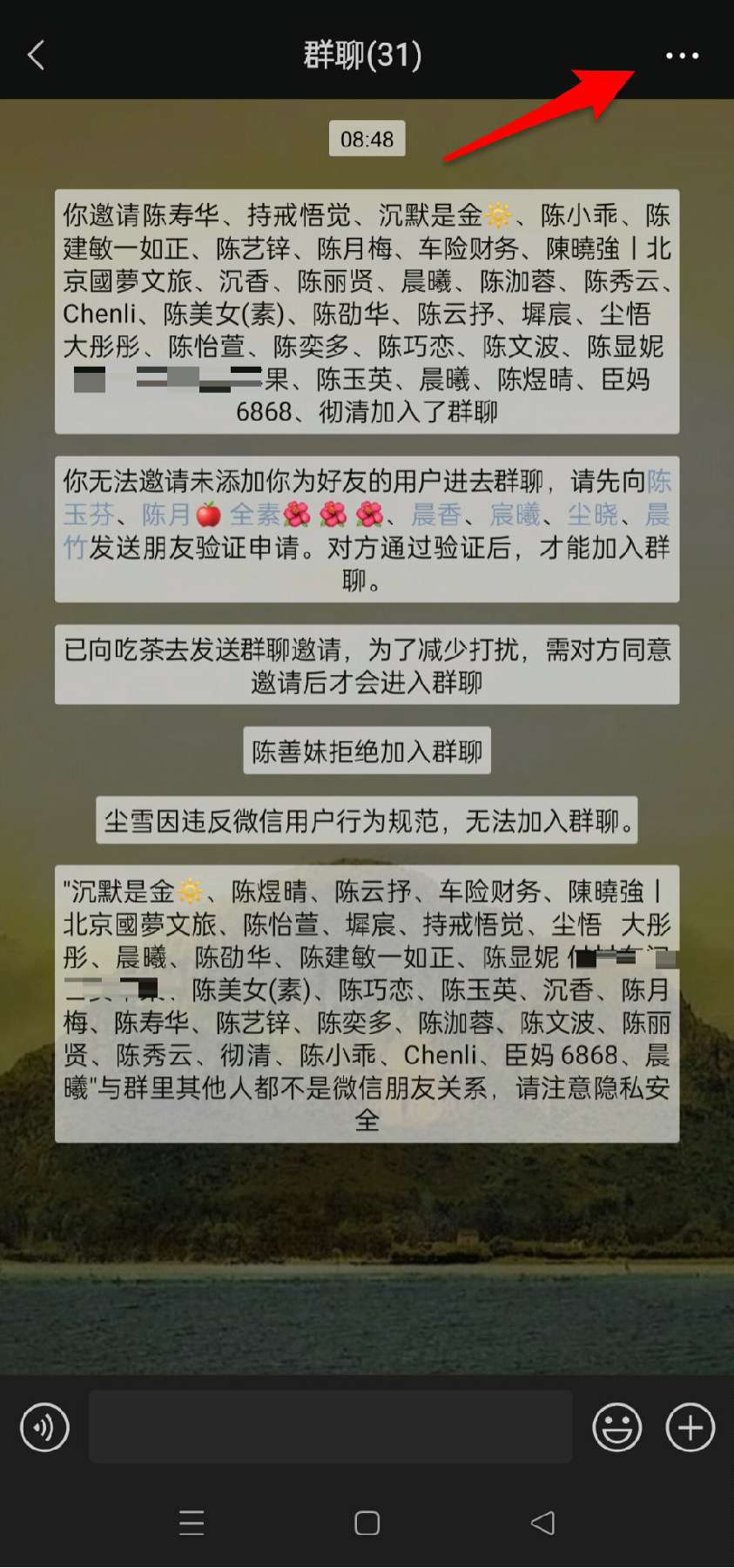Screen dimensions: 734x1568
Task: Open the blue contact link 陈玉芬
Action: (88, 515)
